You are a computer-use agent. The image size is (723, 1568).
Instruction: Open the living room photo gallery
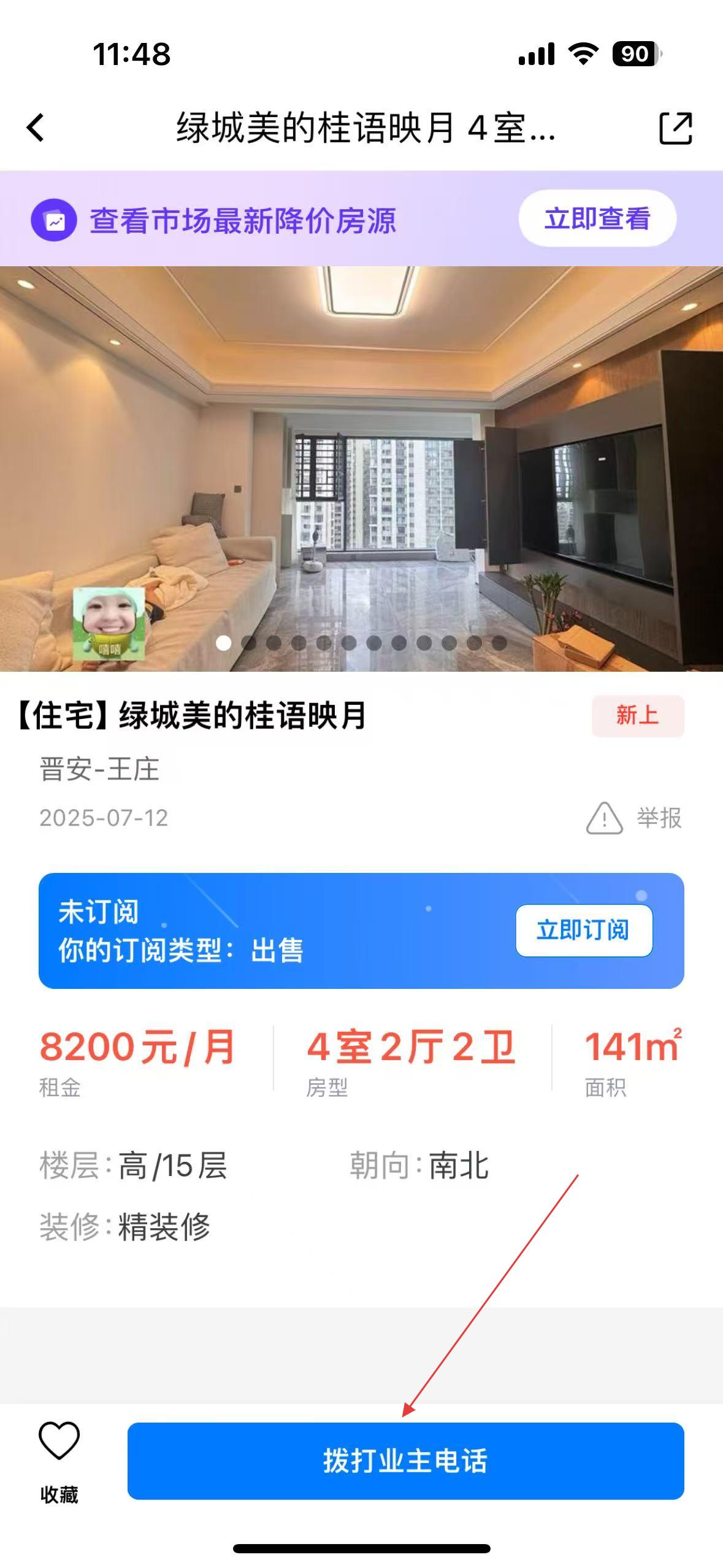pos(361,468)
